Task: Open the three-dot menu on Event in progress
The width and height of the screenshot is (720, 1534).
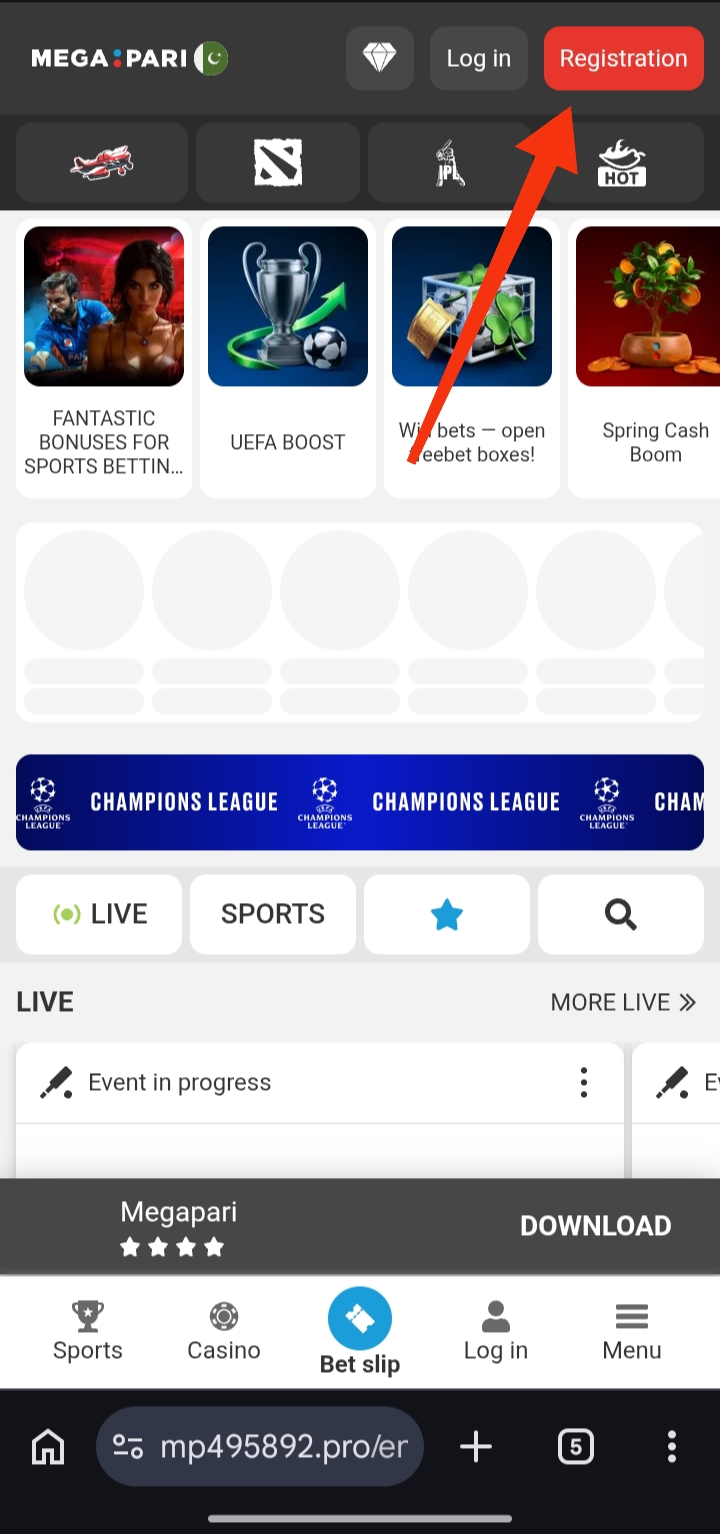Action: pos(584,1082)
